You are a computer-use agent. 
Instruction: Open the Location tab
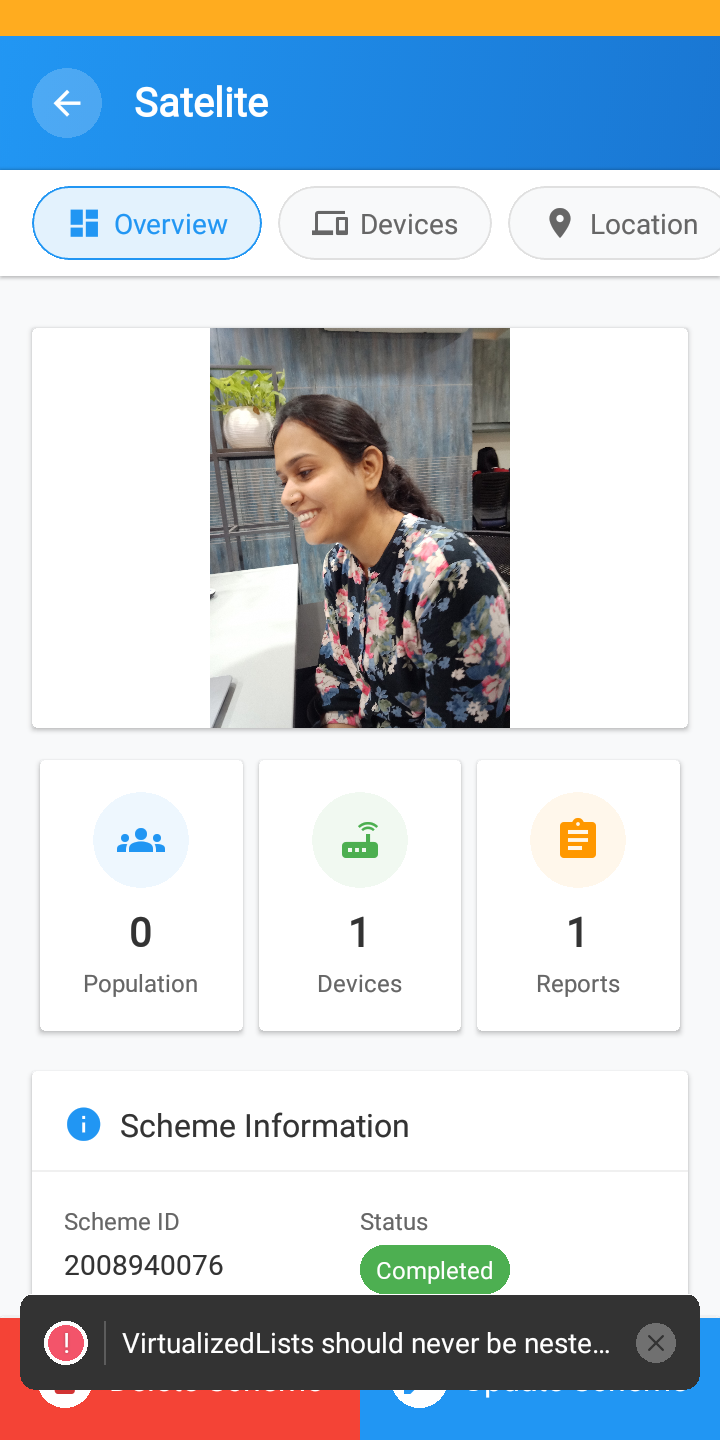click(620, 224)
